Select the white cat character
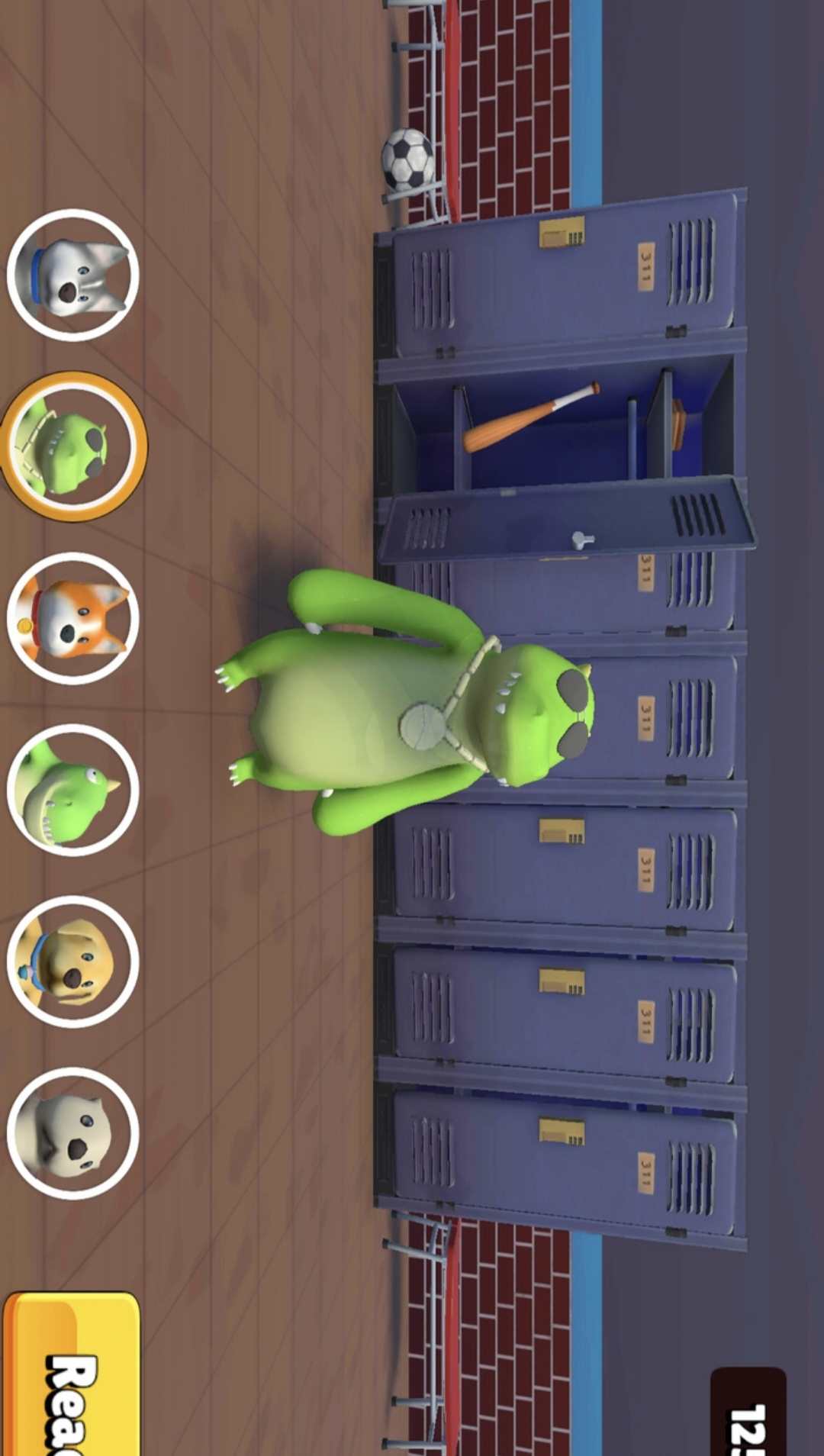This screenshot has width=824, height=1456. 73,275
